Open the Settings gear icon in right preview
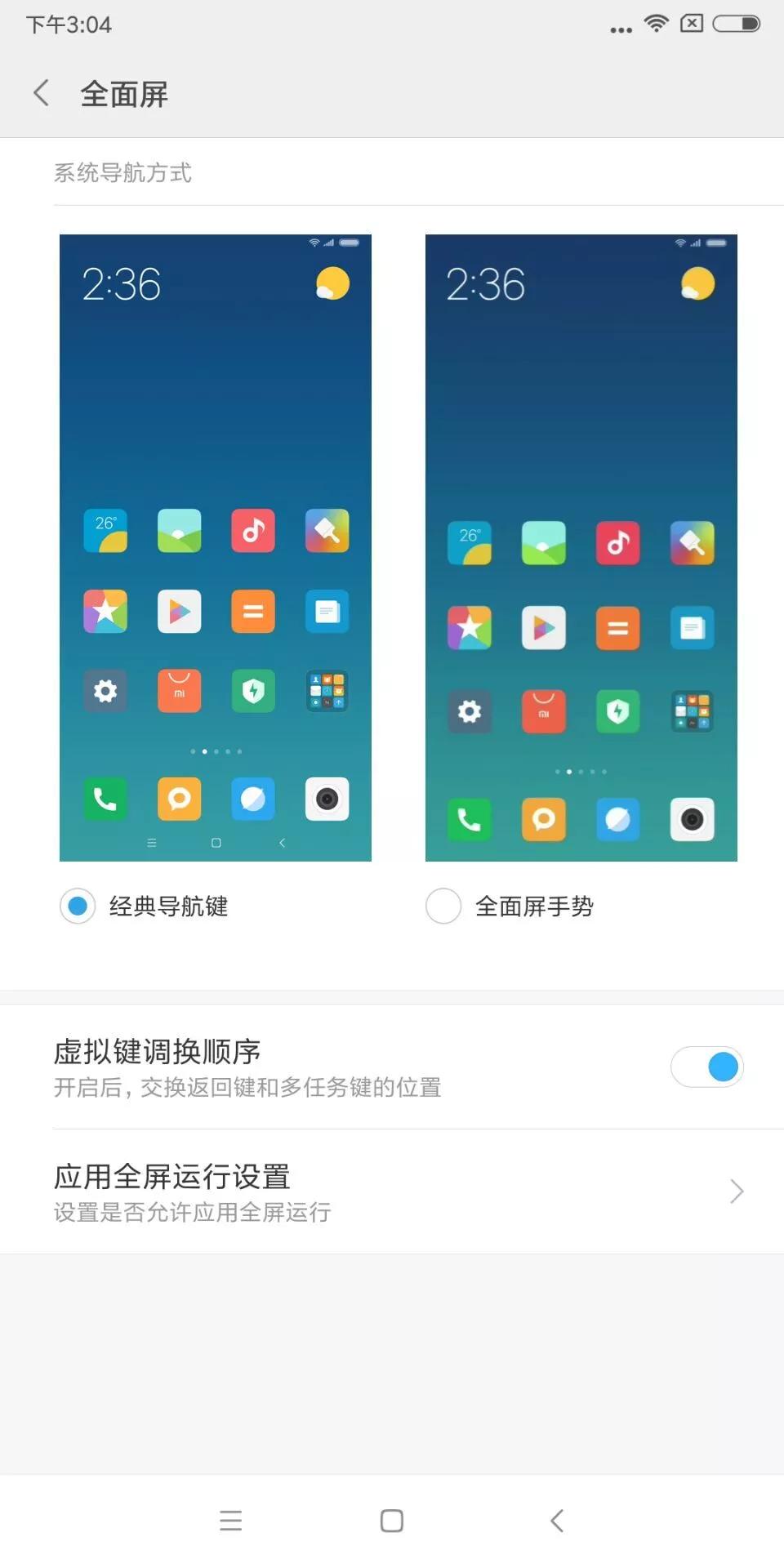Image resolution: width=784 pixels, height=1568 pixels. pyautogui.click(x=470, y=711)
